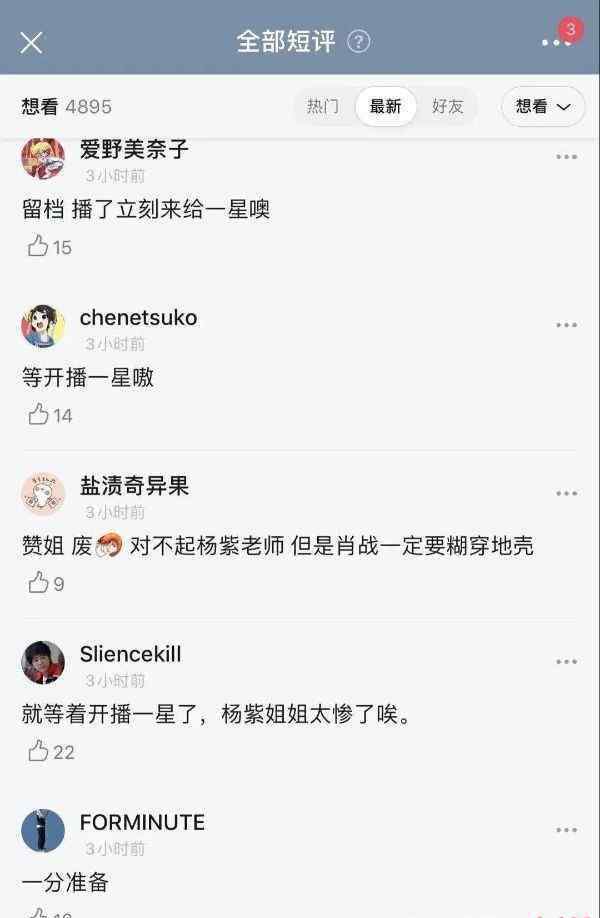Open more options on chenetsuko's comment
Viewport: 600px width, 918px height.
coord(567,325)
